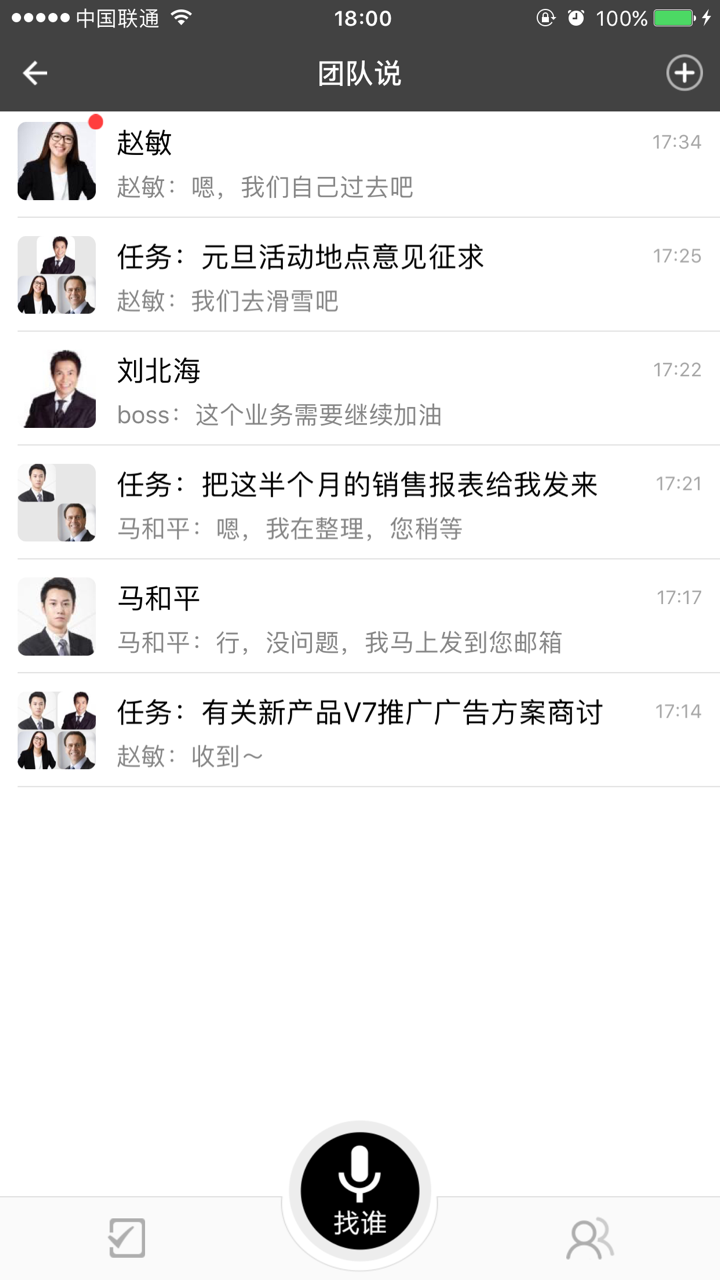
Task: Open the task checklist icon at bottom left
Action: tap(125, 1237)
